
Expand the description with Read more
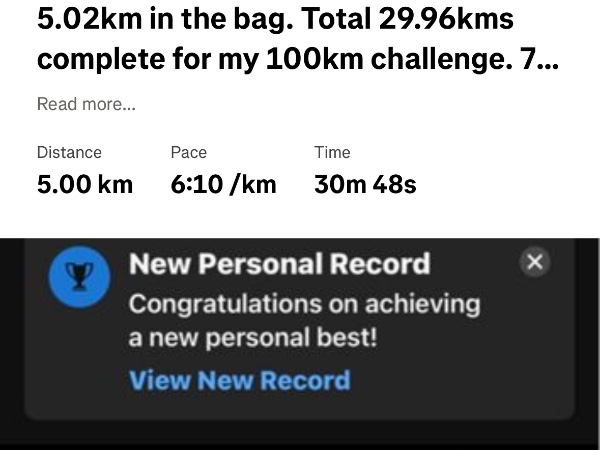coord(86,104)
